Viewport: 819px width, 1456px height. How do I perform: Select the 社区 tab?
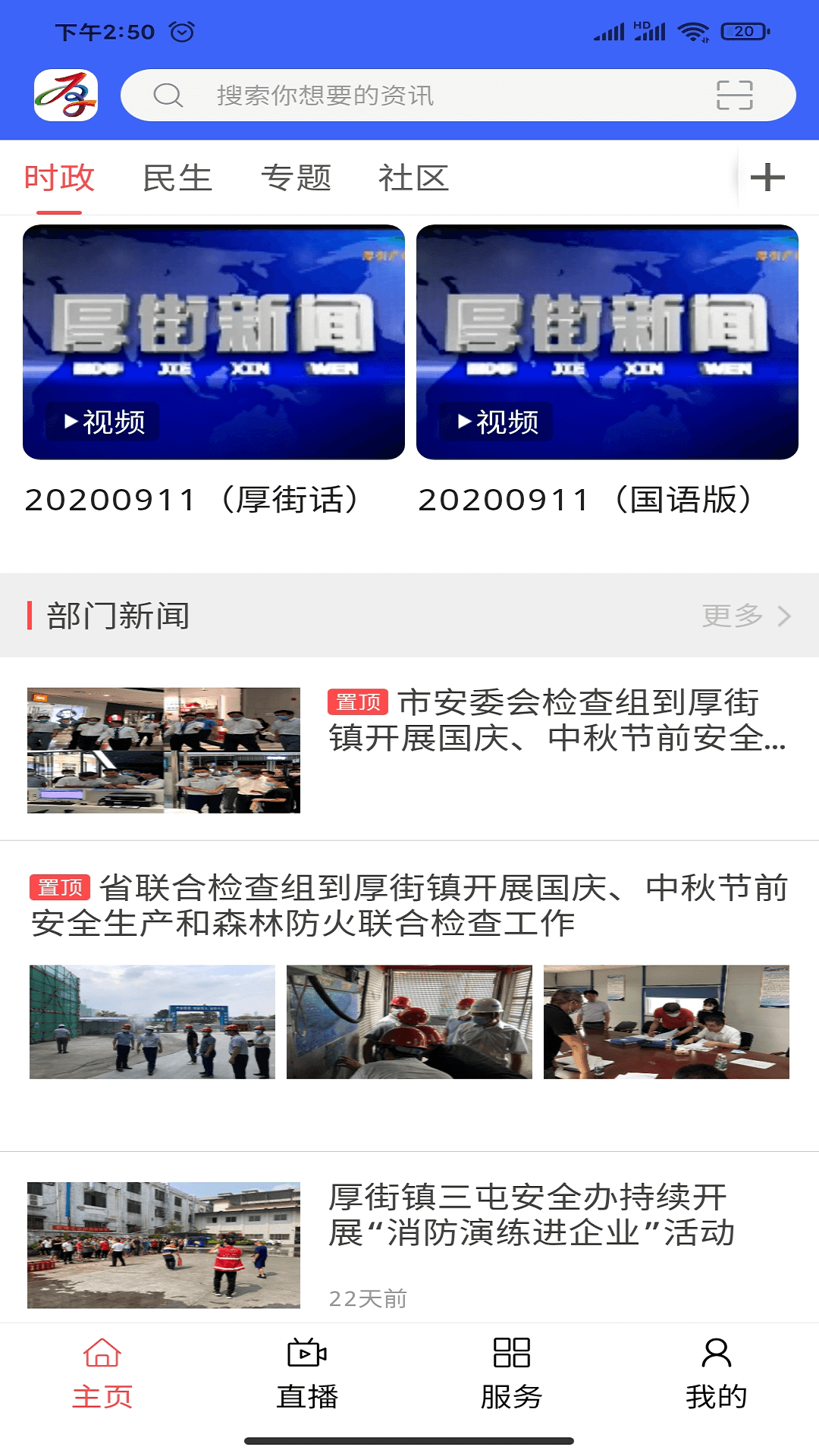pos(415,177)
